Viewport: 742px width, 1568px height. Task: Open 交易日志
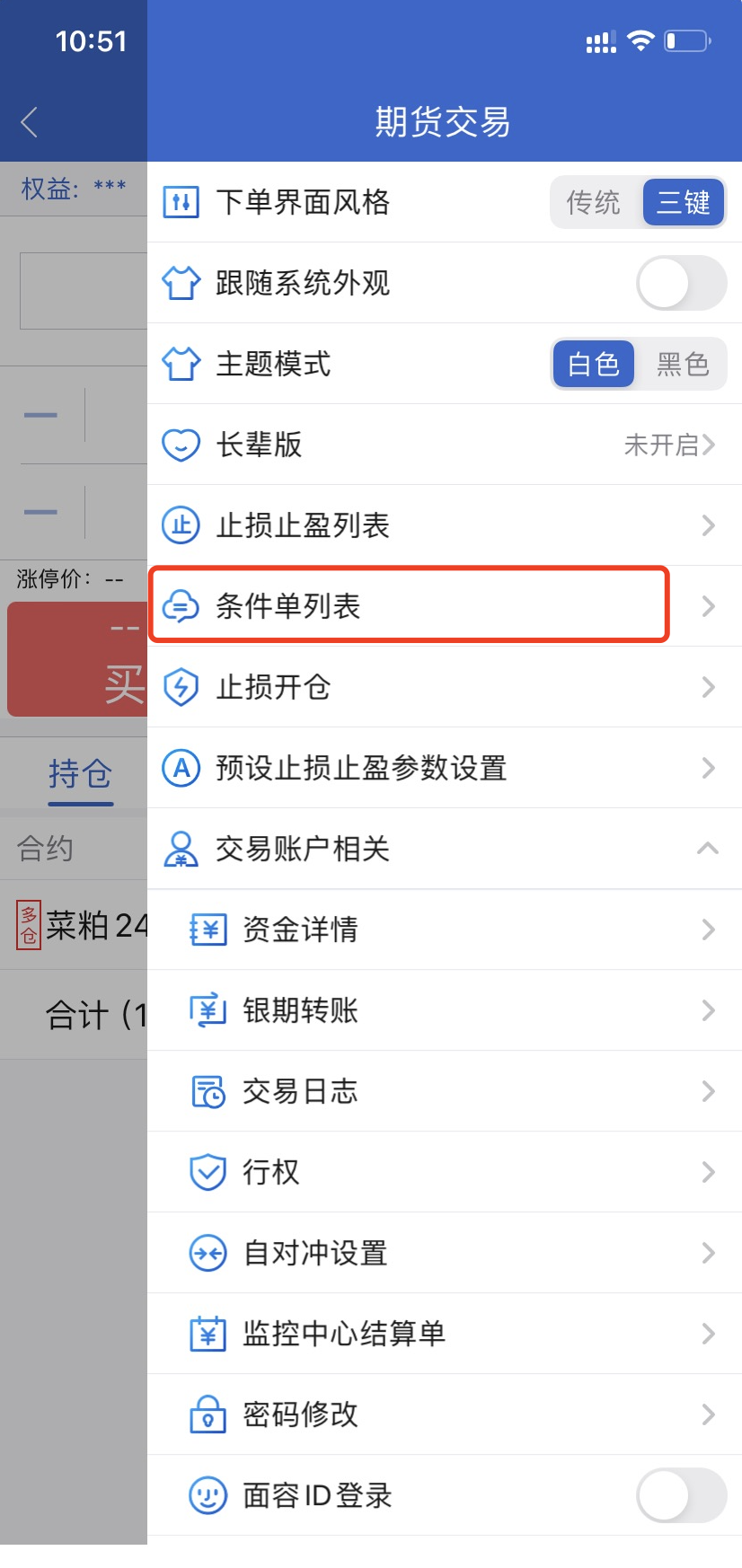click(444, 1091)
